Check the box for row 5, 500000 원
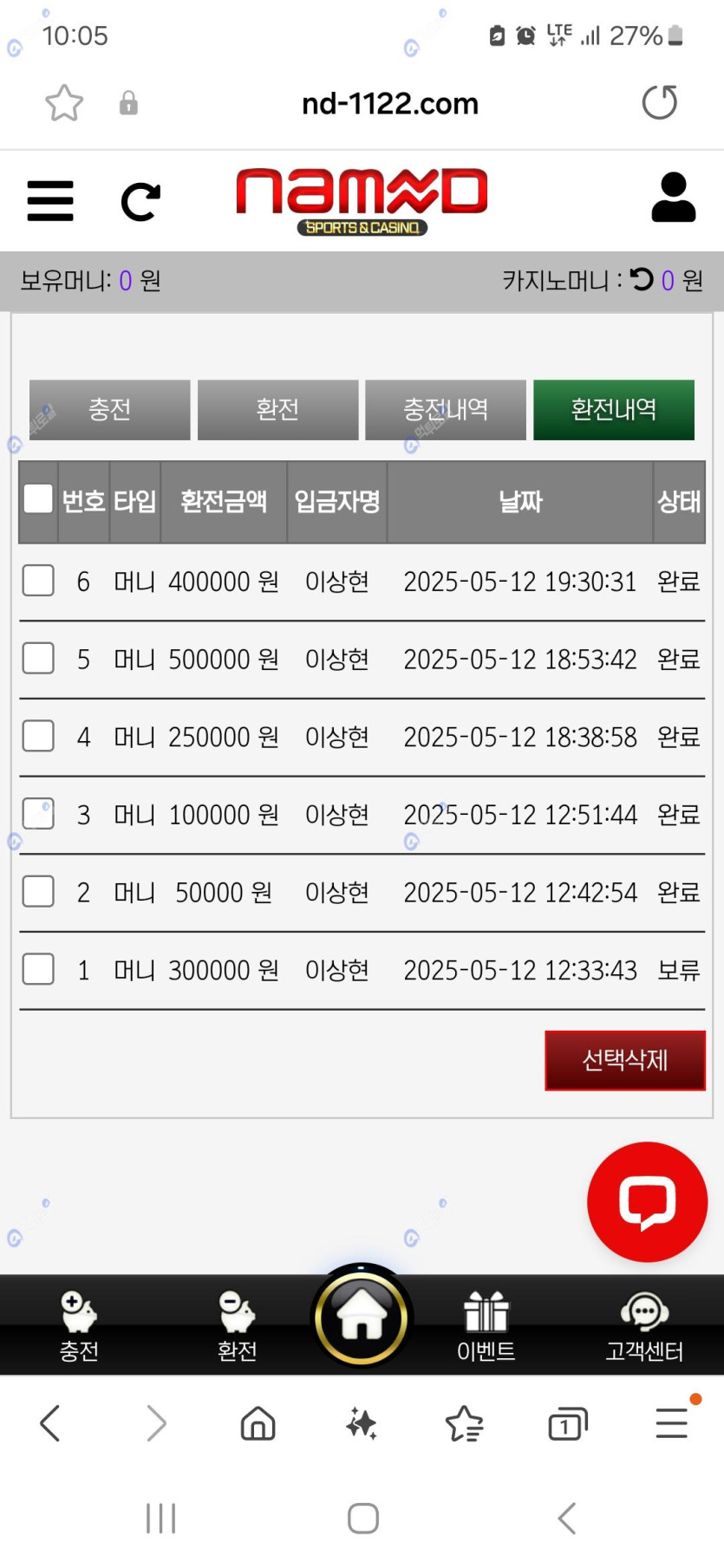 coord(38,659)
